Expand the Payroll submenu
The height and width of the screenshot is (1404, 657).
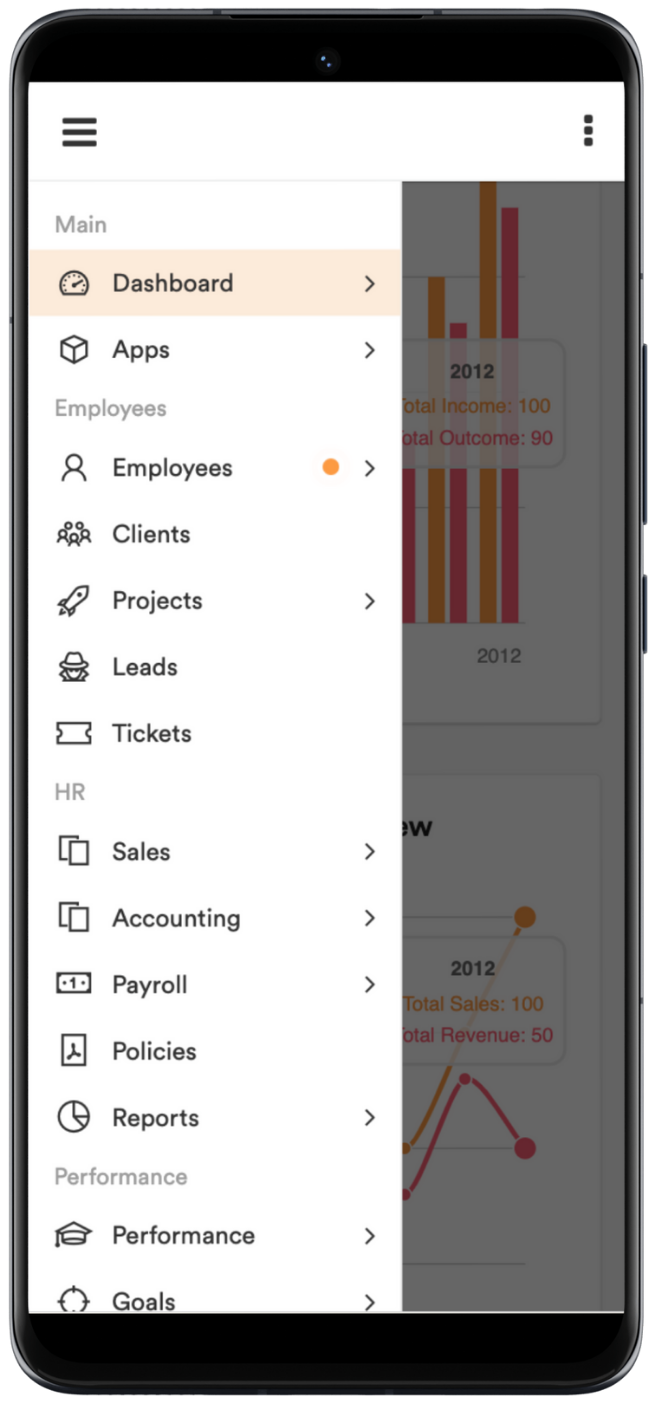(214, 985)
